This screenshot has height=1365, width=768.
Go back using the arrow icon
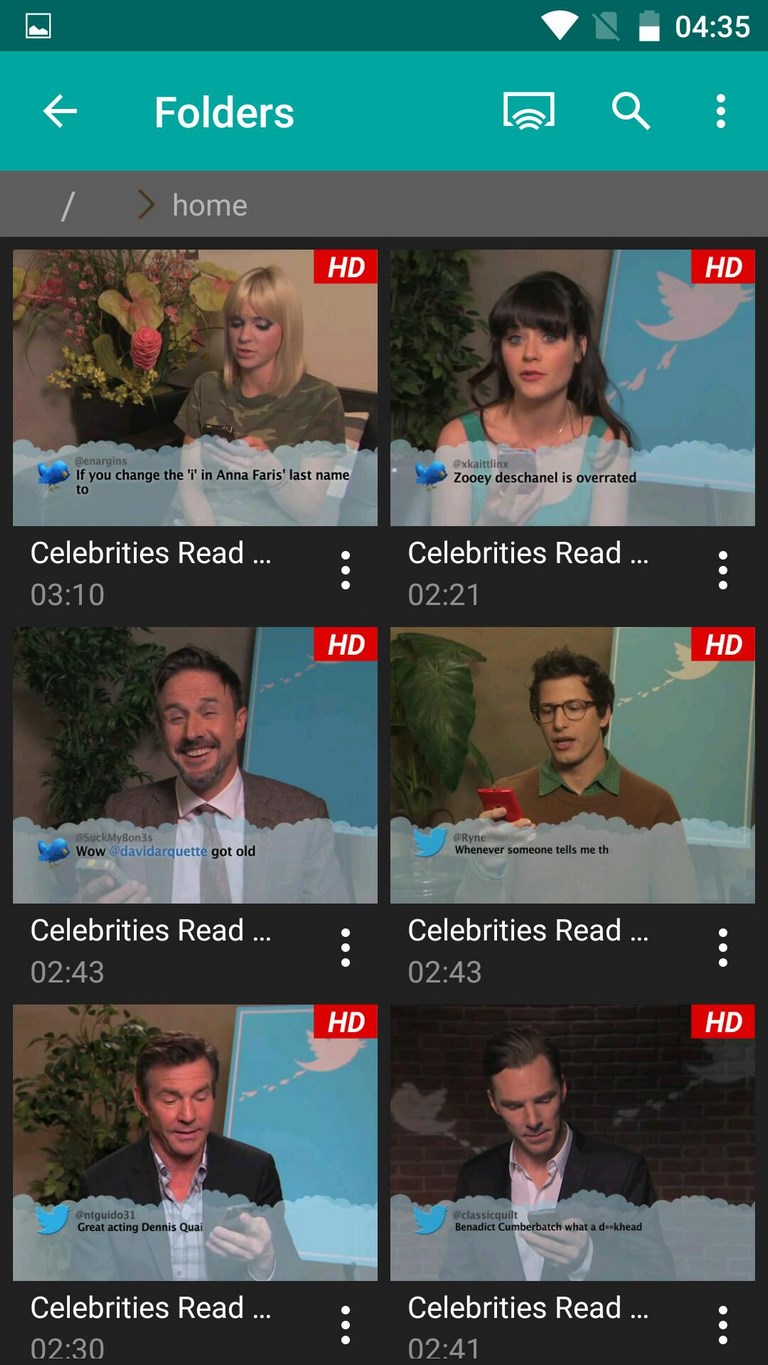60,111
